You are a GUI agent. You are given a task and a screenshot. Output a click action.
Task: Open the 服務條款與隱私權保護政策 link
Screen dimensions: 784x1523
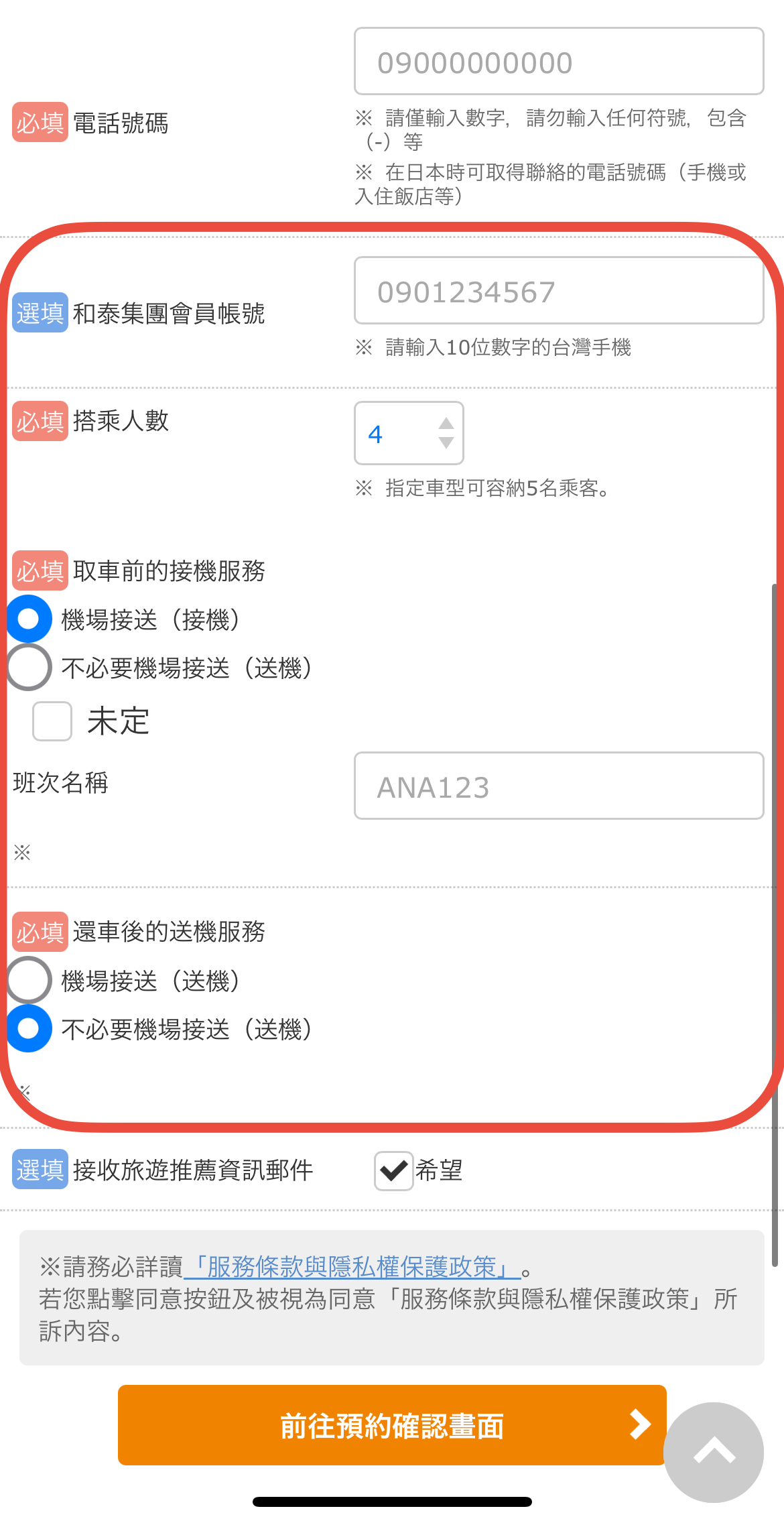tap(351, 1267)
